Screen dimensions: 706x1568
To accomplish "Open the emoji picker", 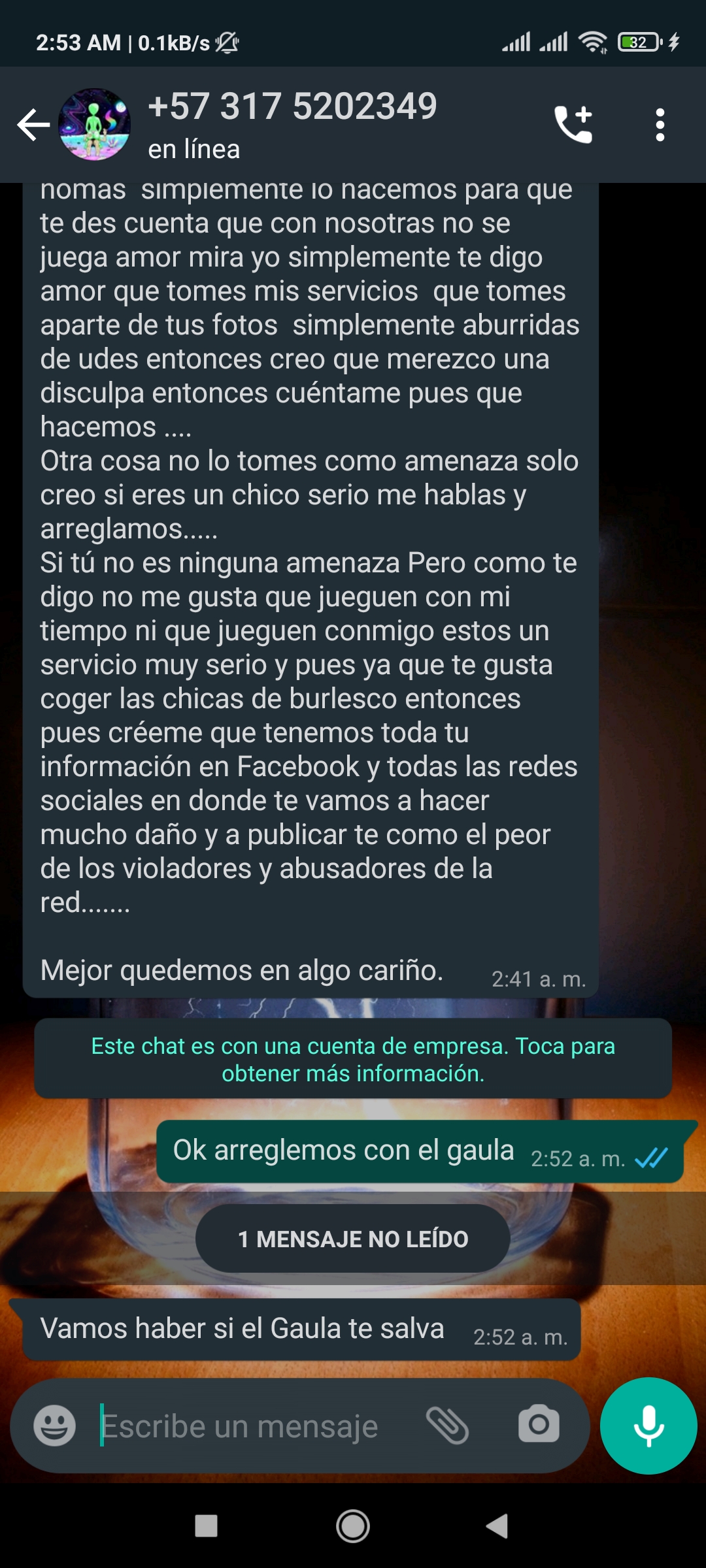I will click(x=55, y=1425).
